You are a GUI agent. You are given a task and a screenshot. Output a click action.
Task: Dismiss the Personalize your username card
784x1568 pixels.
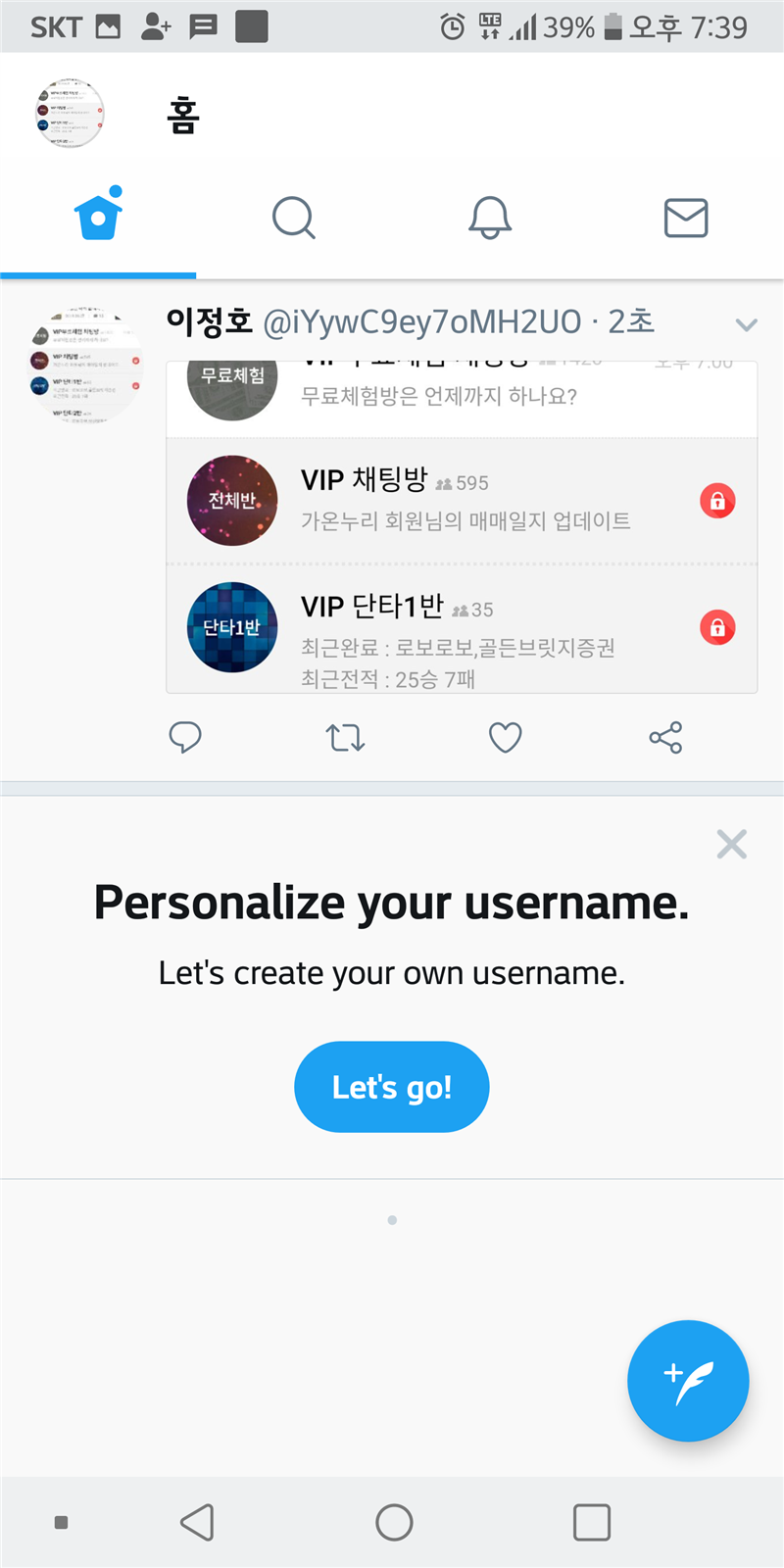[x=731, y=844]
